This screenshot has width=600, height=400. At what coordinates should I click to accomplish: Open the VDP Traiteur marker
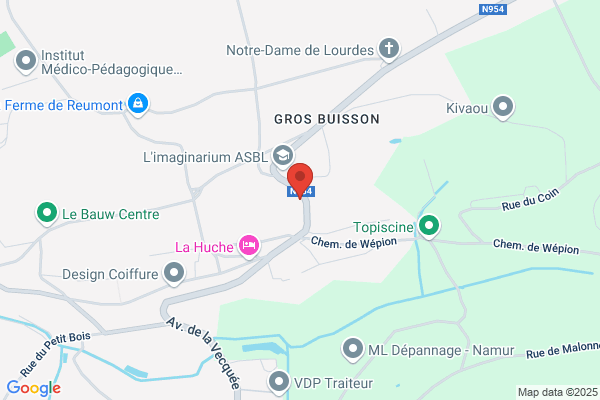click(x=279, y=382)
